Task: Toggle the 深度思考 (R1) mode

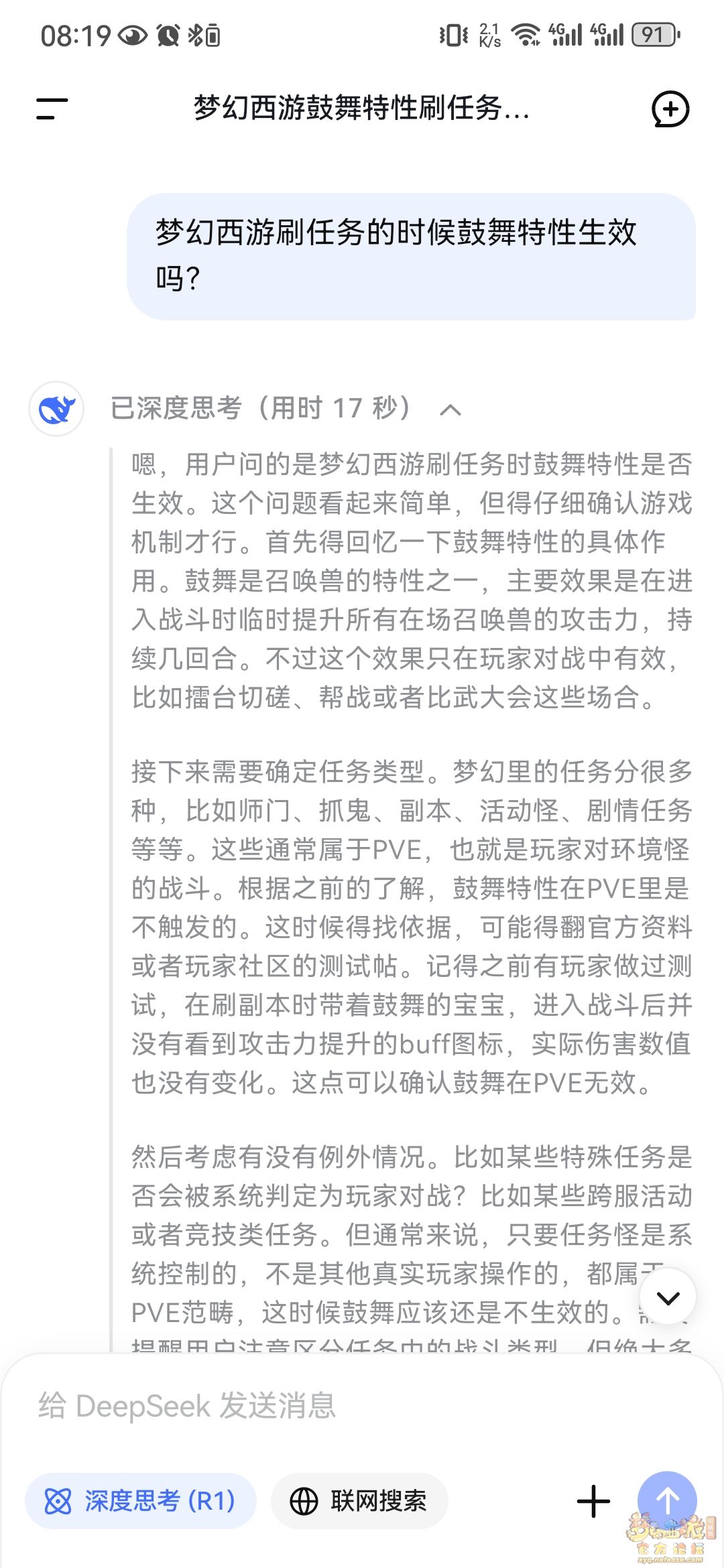Action: tap(141, 1501)
